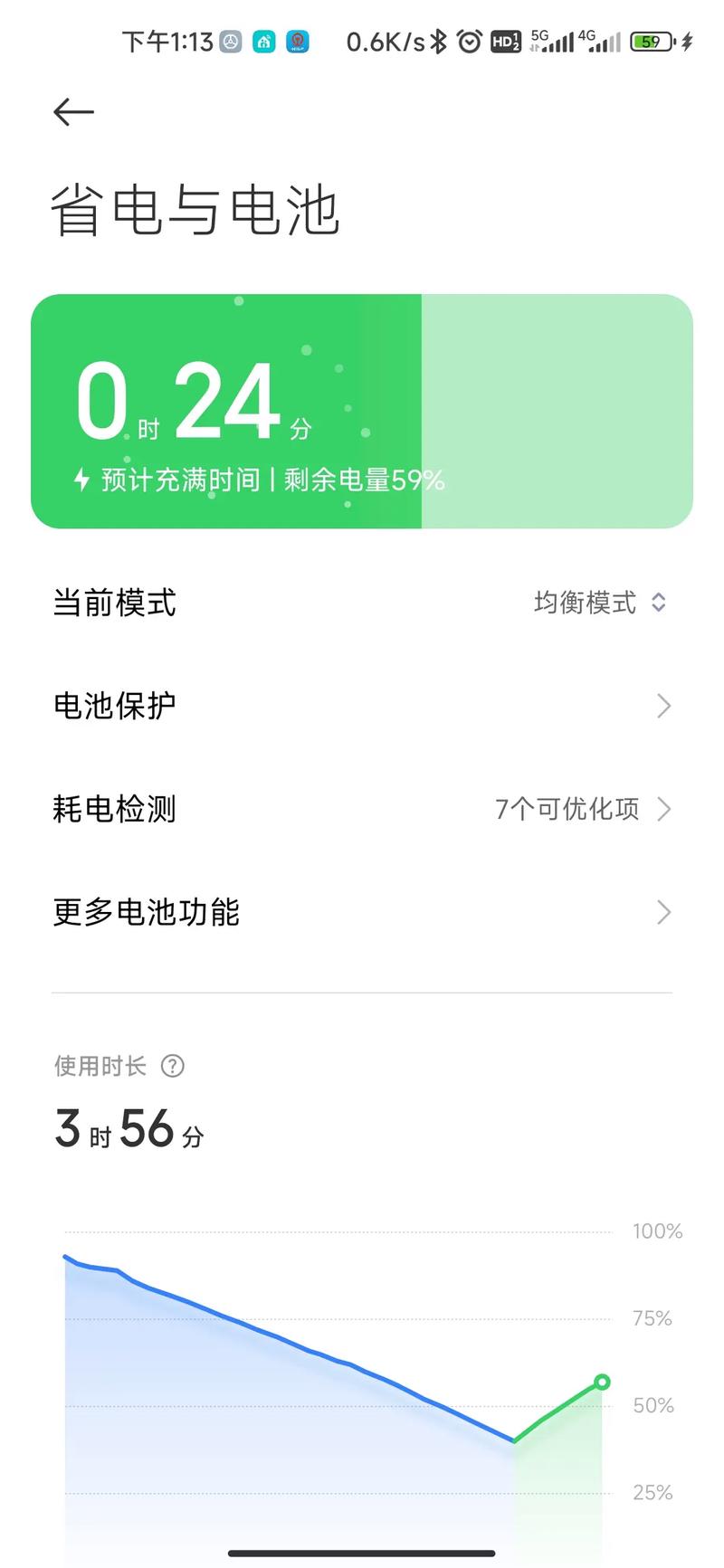Expand the 电池保护 battery protection settings
The width and height of the screenshot is (724, 1568).
[x=664, y=706]
